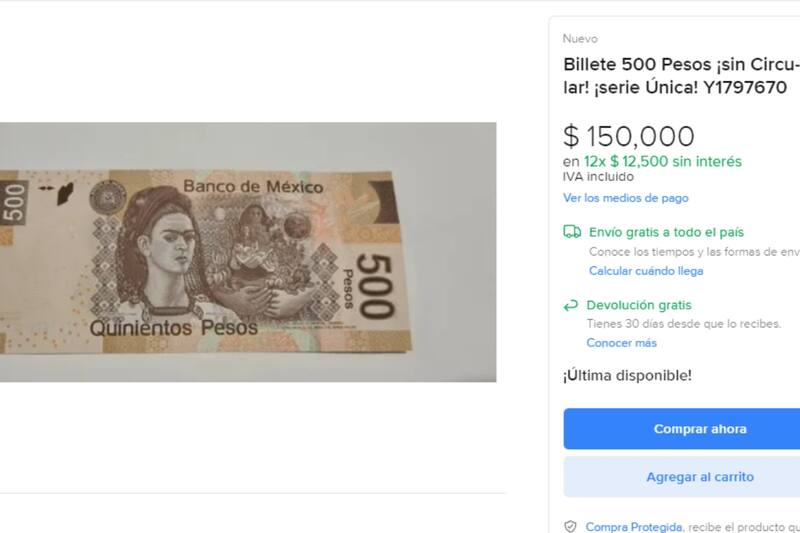Tap the Comprar ahora button
Screen dimensions: 800x533
[699, 429]
